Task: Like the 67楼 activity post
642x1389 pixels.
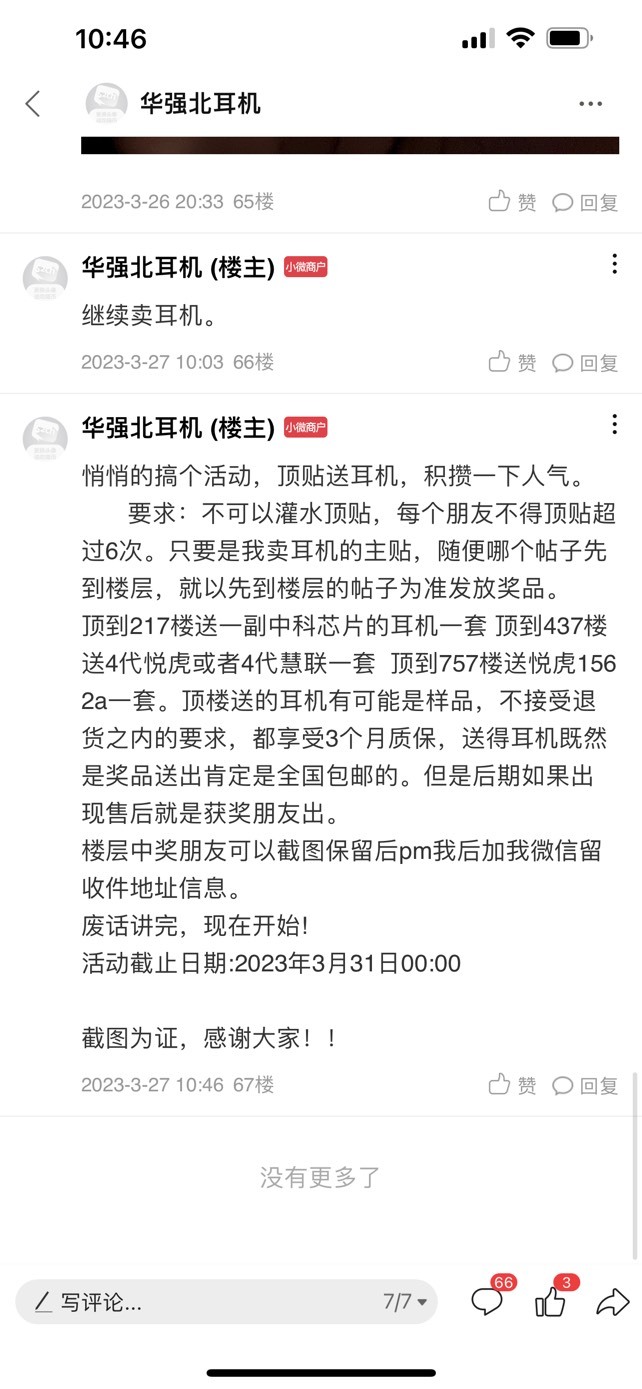Action: pyautogui.click(x=512, y=1084)
